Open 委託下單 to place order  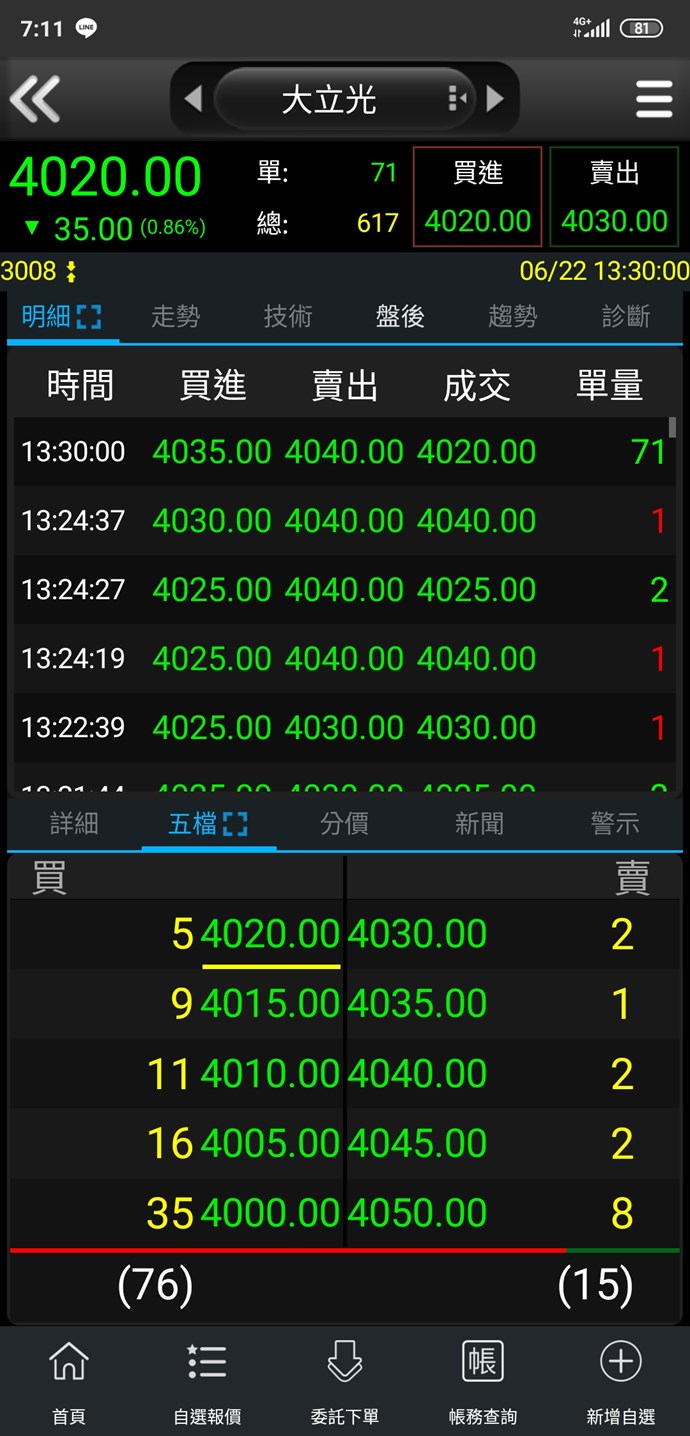345,1382
